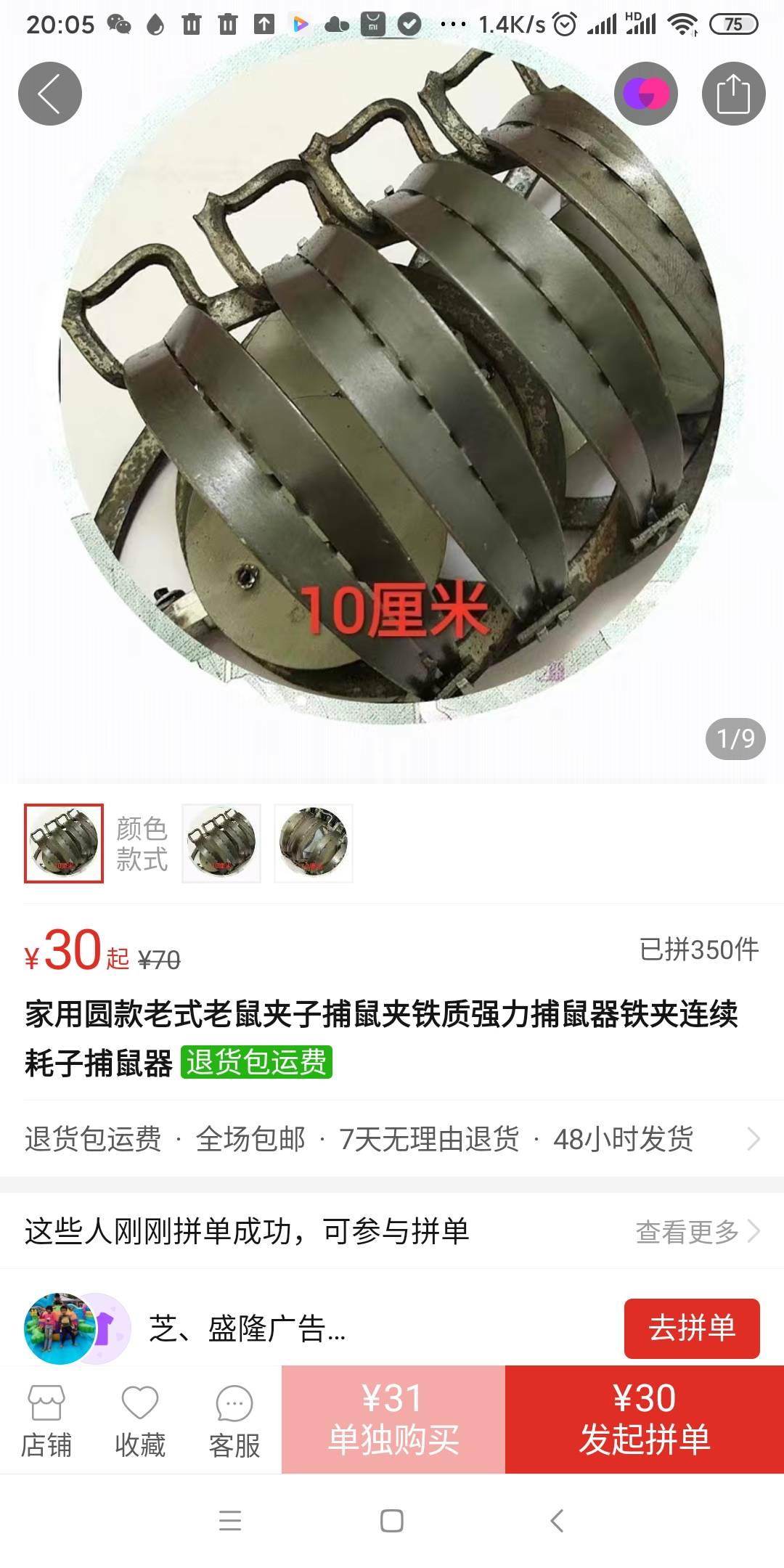The image size is (784, 1568).
Task: Start a group buy with ¥30 发起拼单
Action: tap(645, 1419)
